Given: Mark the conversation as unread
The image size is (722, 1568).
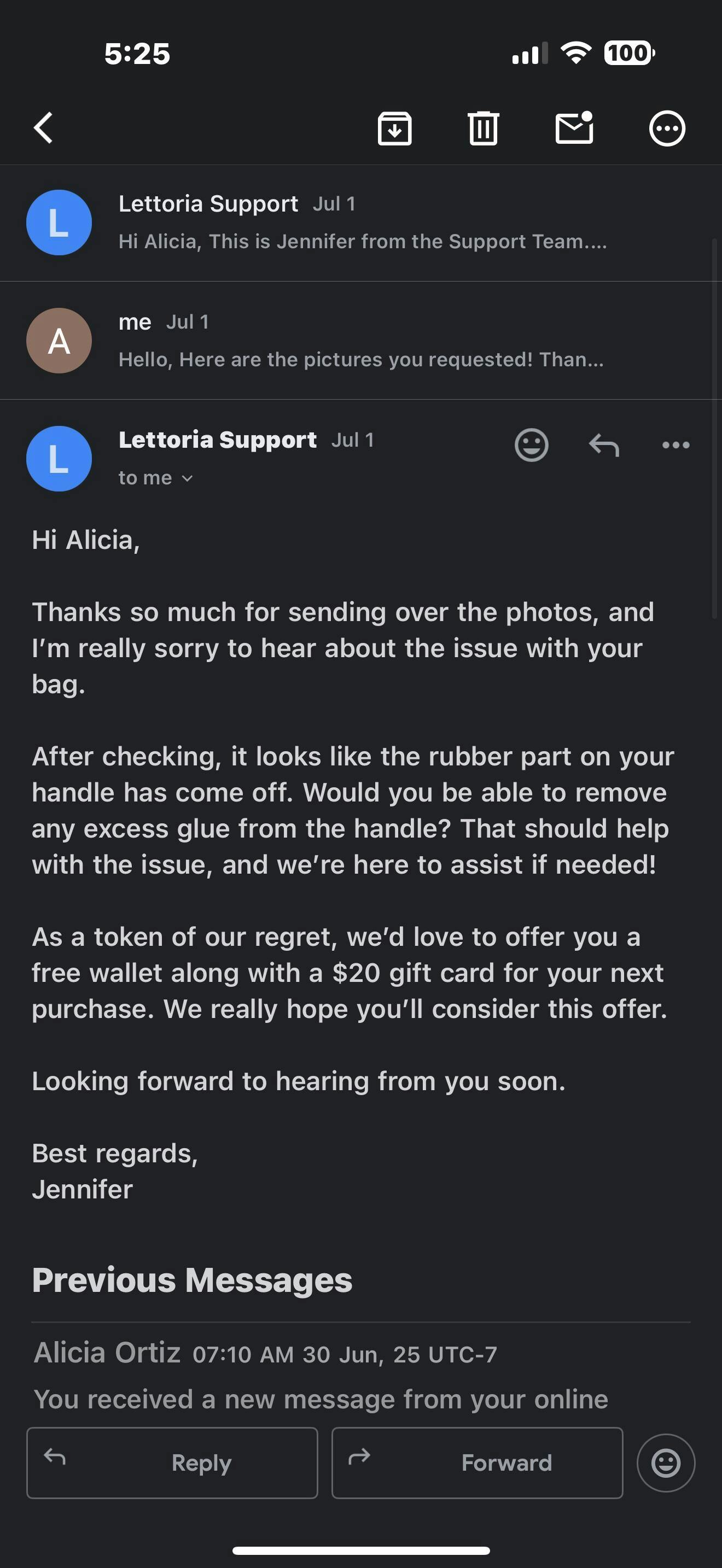Looking at the screenshot, I should 574,128.
